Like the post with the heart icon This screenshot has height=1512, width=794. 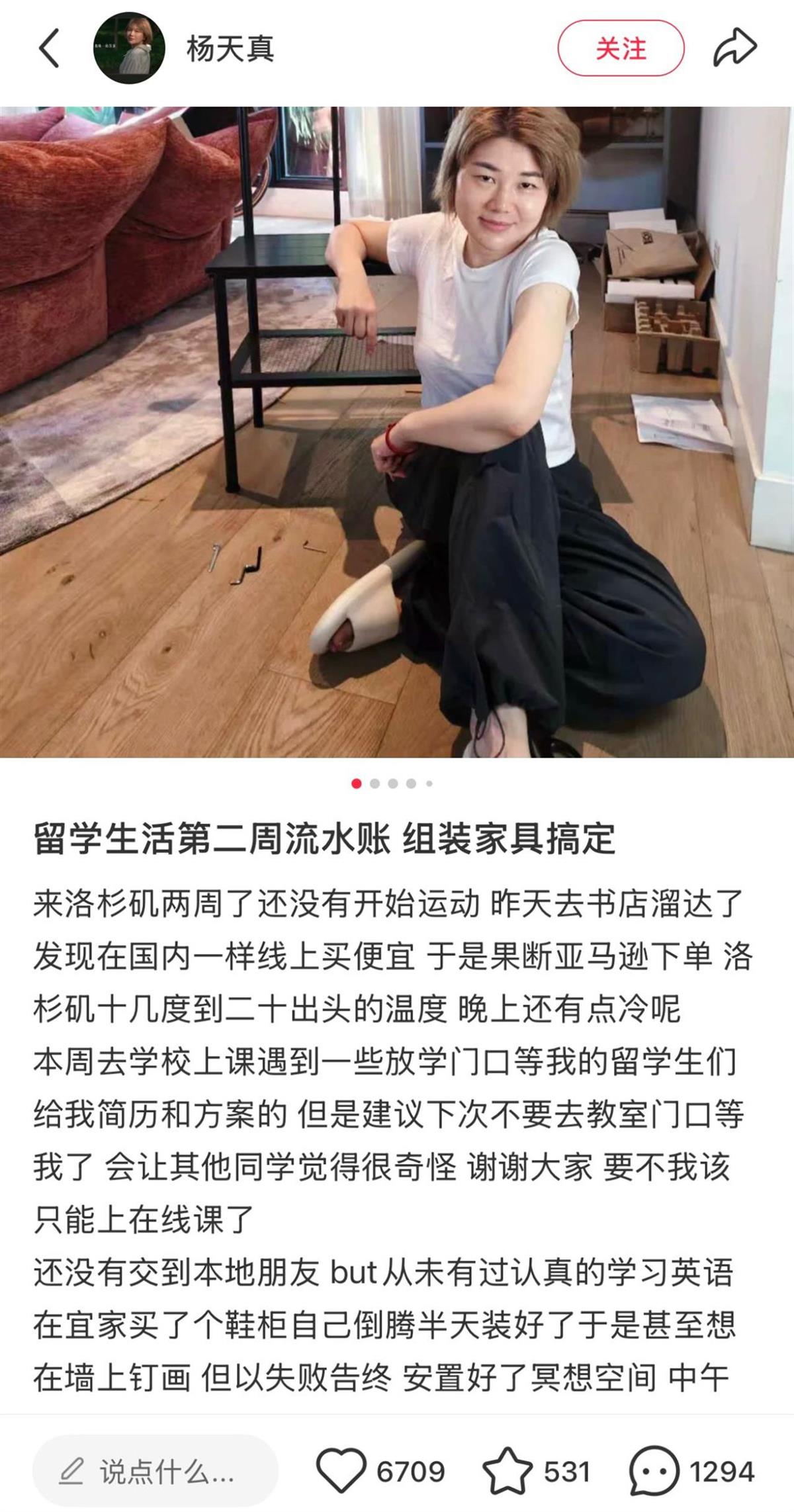[x=341, y=1471]
